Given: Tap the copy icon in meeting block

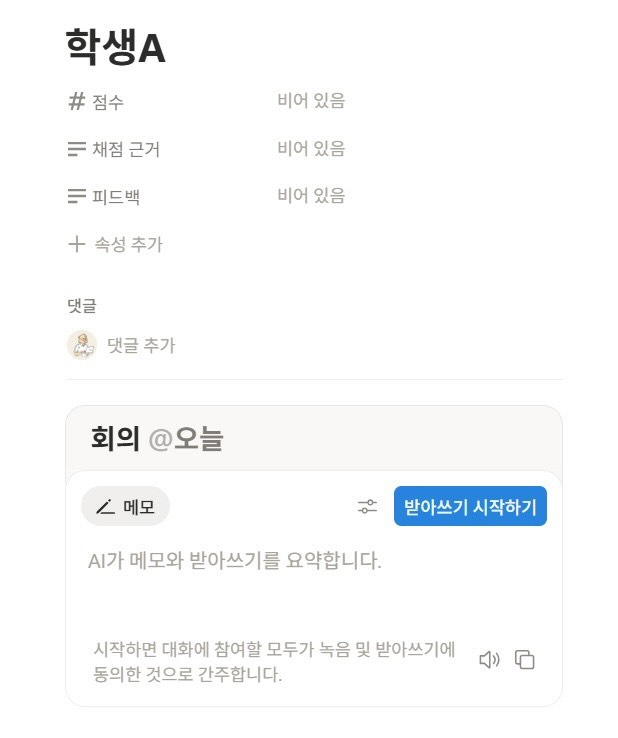Looking at the screenshot, I should [525, 660].
